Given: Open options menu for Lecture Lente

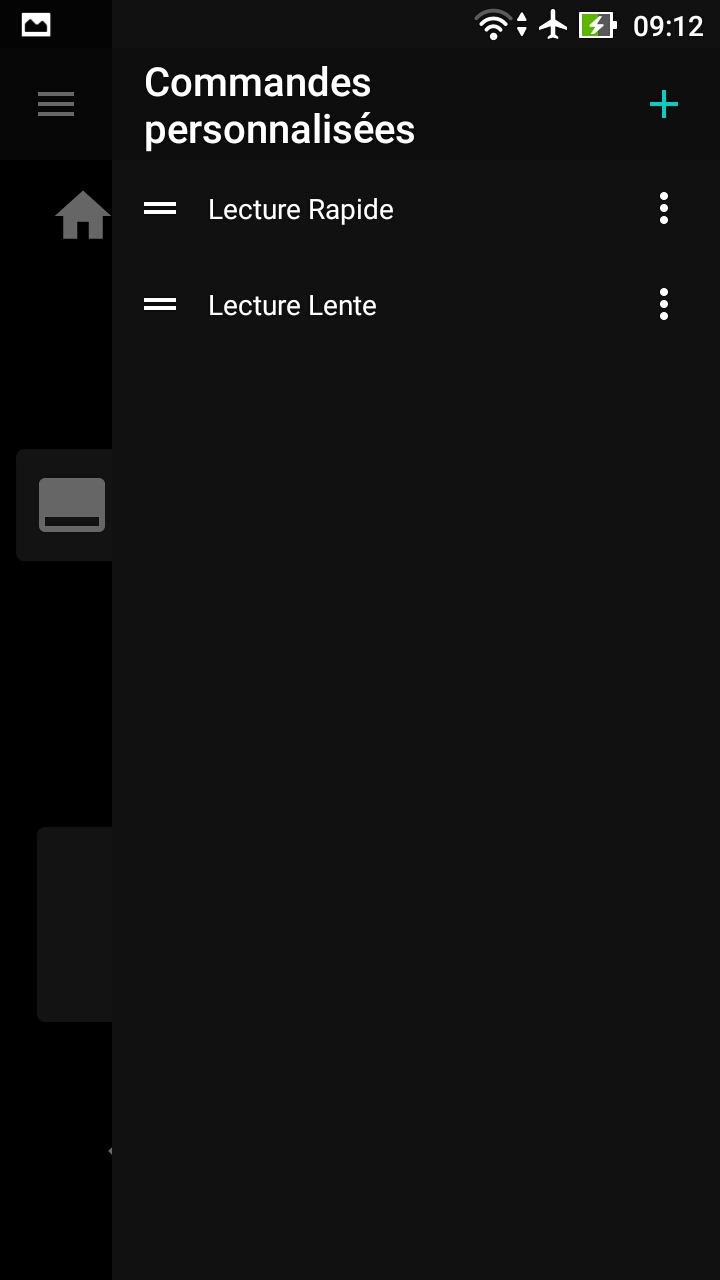Looking at the screenshot, I should pos(664,304).
